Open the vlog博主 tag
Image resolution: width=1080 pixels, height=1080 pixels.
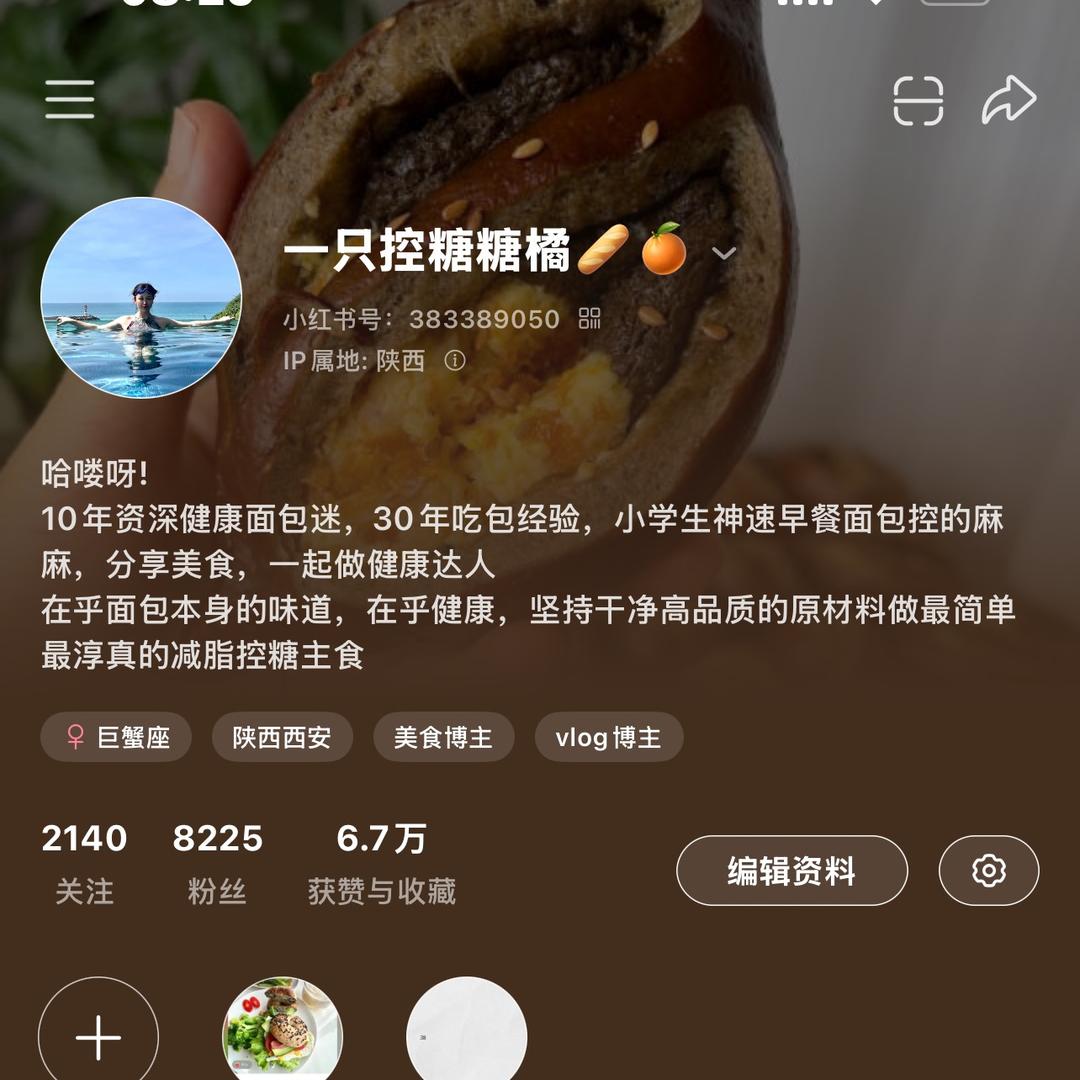pos(608,738)
